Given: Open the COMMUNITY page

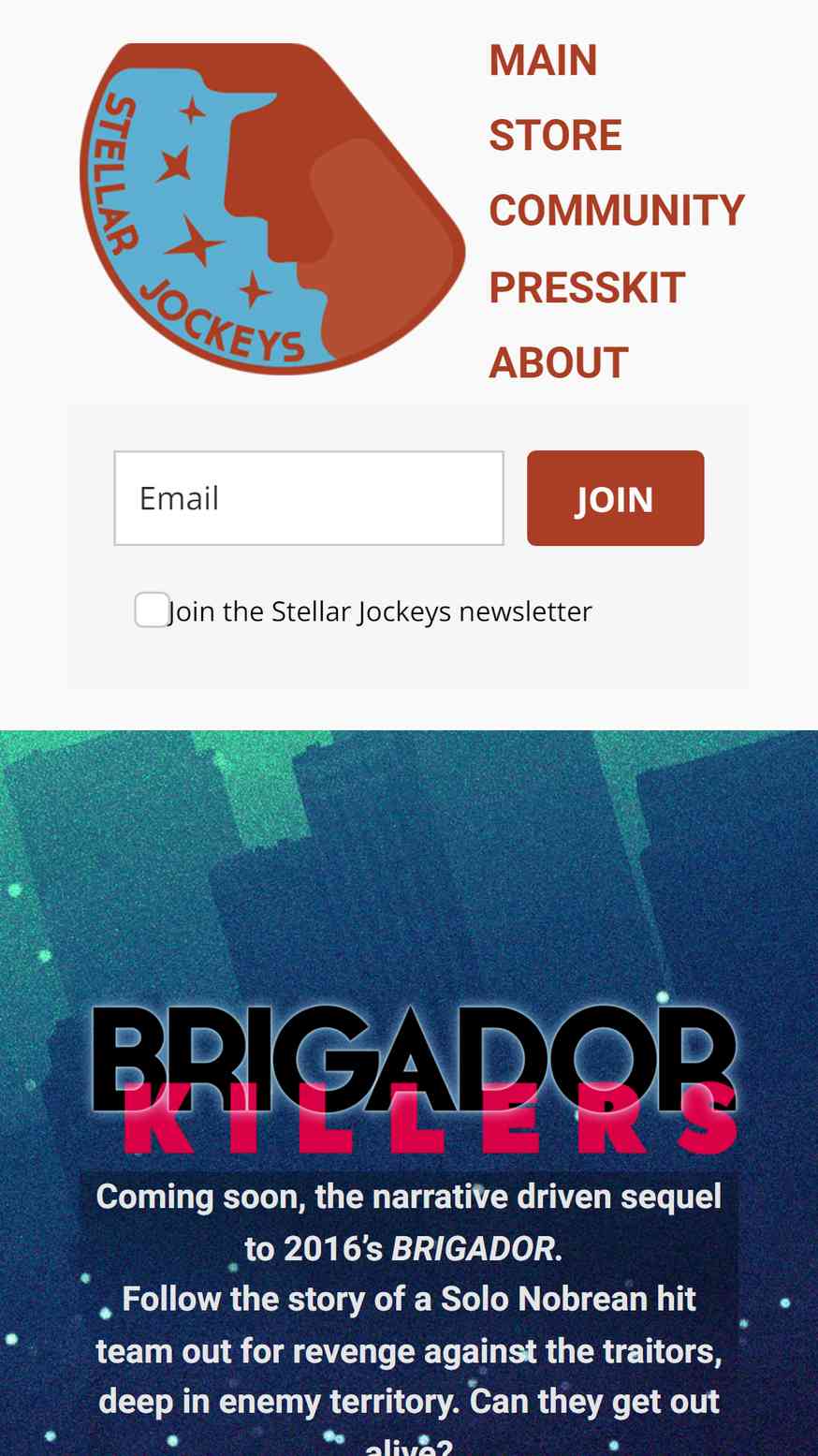Looking at the screenshot, I should 617,211.
